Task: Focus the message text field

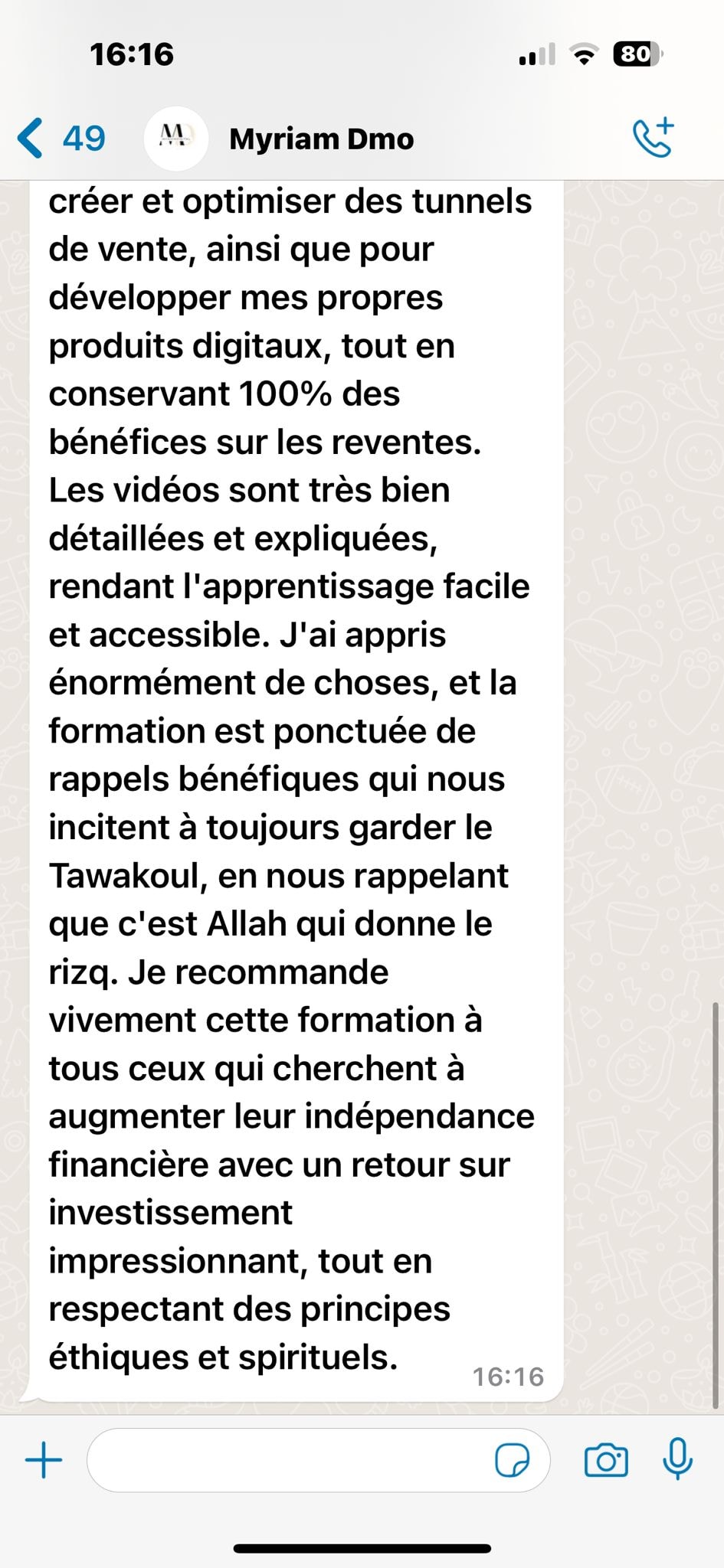Action: coord(291,1460)
